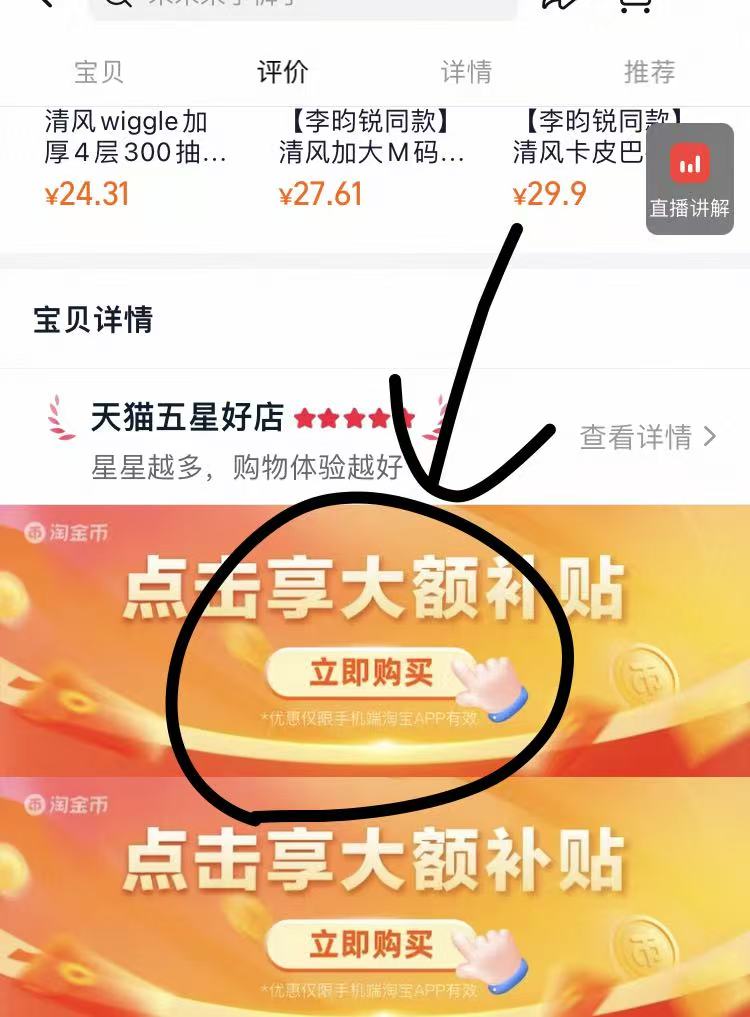Tap 立即购买 on the second 淘金币 banner

[x=371, y=944]
